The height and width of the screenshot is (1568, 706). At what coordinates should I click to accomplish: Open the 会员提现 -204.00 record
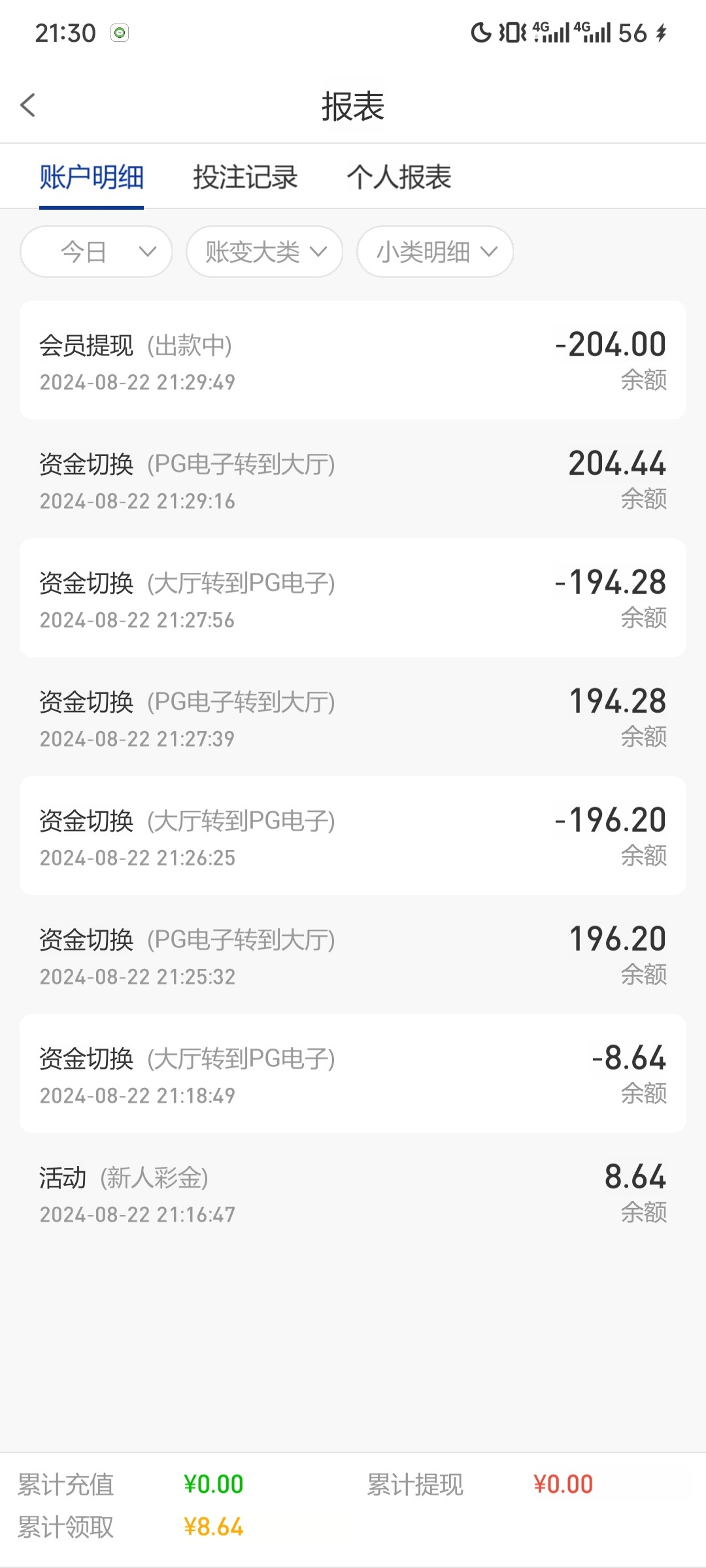tap(353, 360)
